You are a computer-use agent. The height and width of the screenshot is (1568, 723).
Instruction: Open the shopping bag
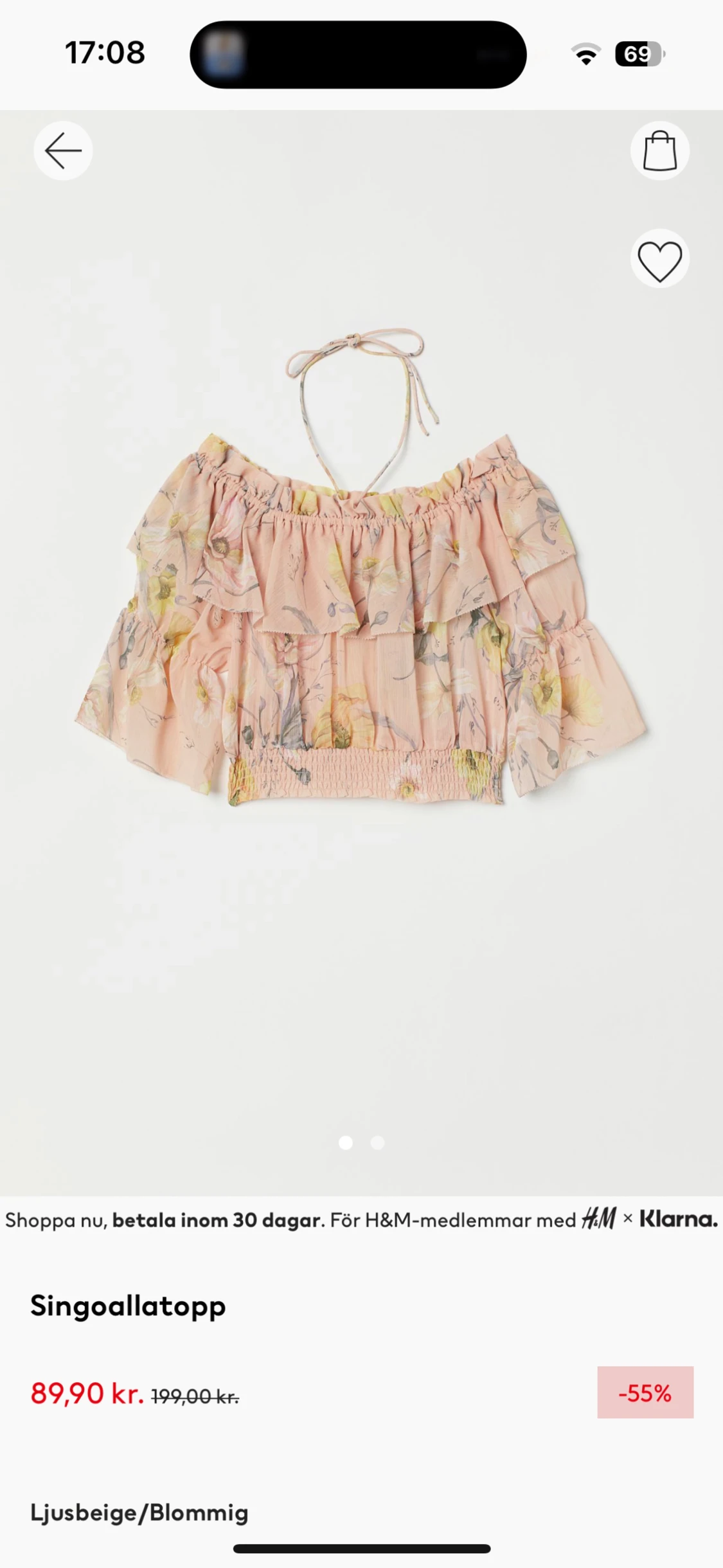(659, 150)
